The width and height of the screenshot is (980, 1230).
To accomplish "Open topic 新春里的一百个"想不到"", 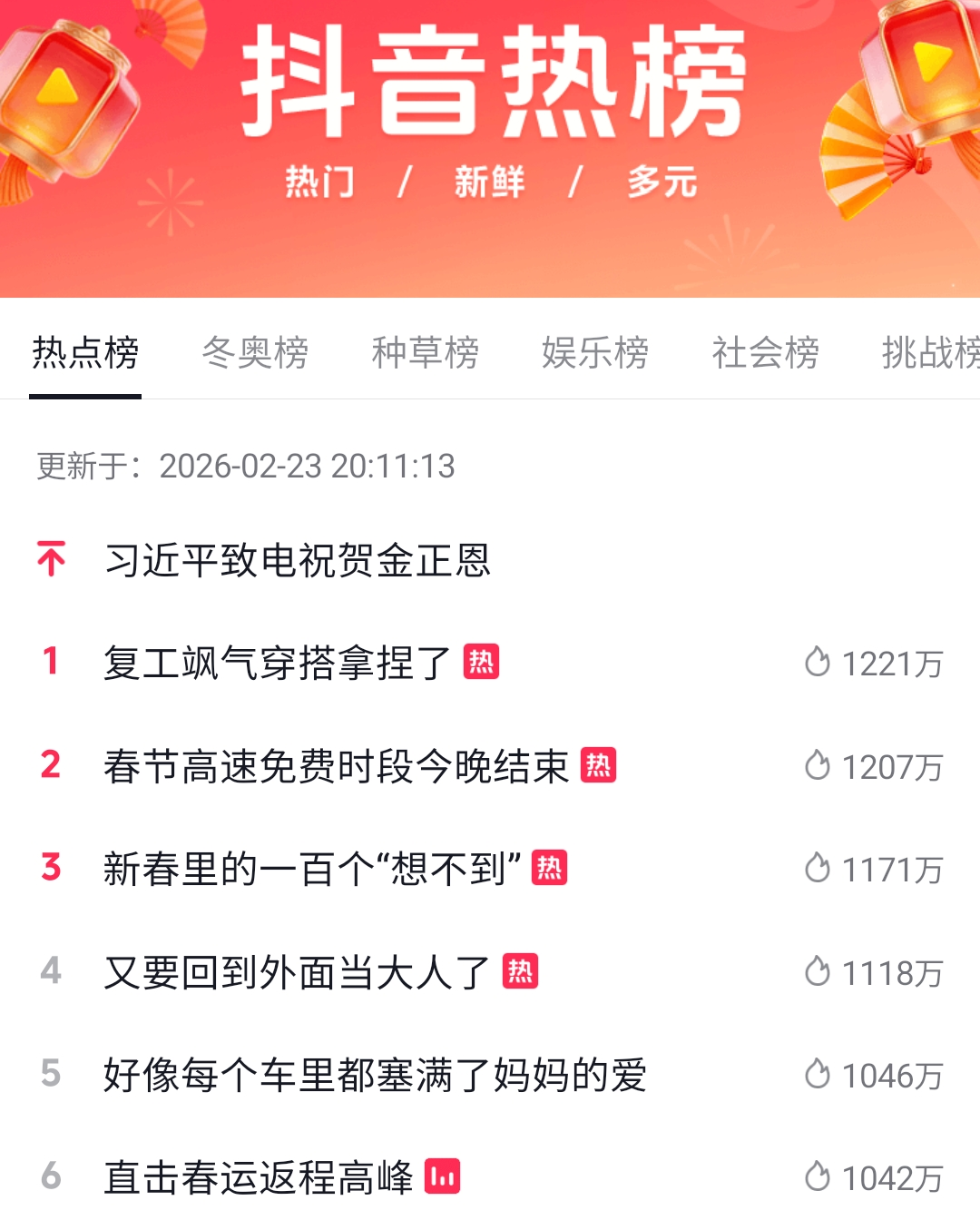I will (312, 869).
